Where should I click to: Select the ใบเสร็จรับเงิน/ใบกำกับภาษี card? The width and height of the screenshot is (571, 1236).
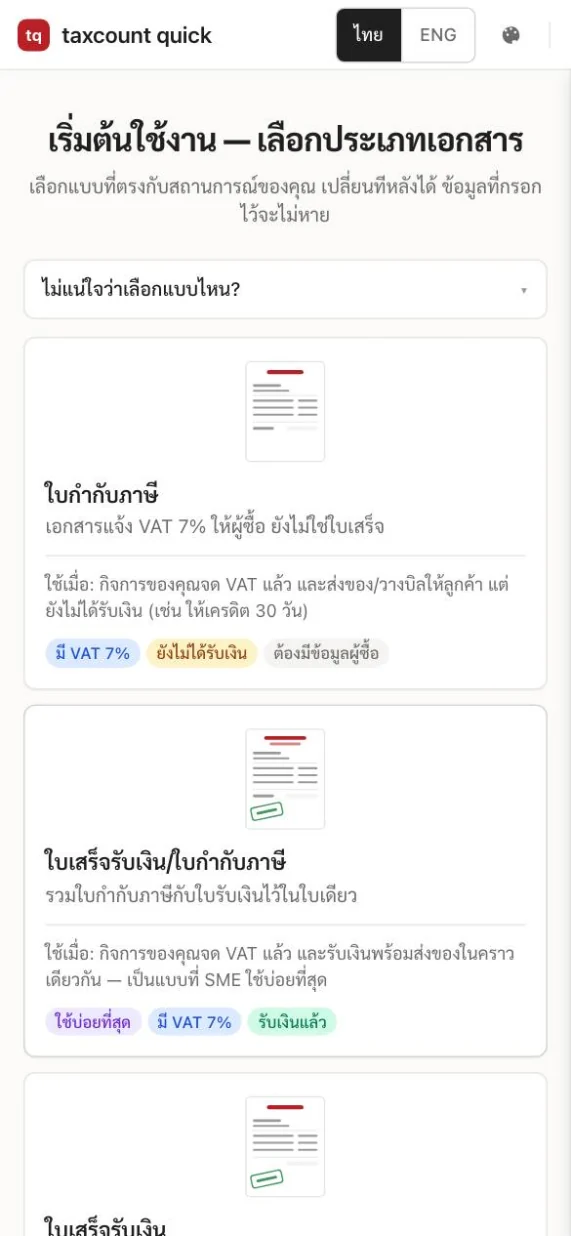(285, 881)
